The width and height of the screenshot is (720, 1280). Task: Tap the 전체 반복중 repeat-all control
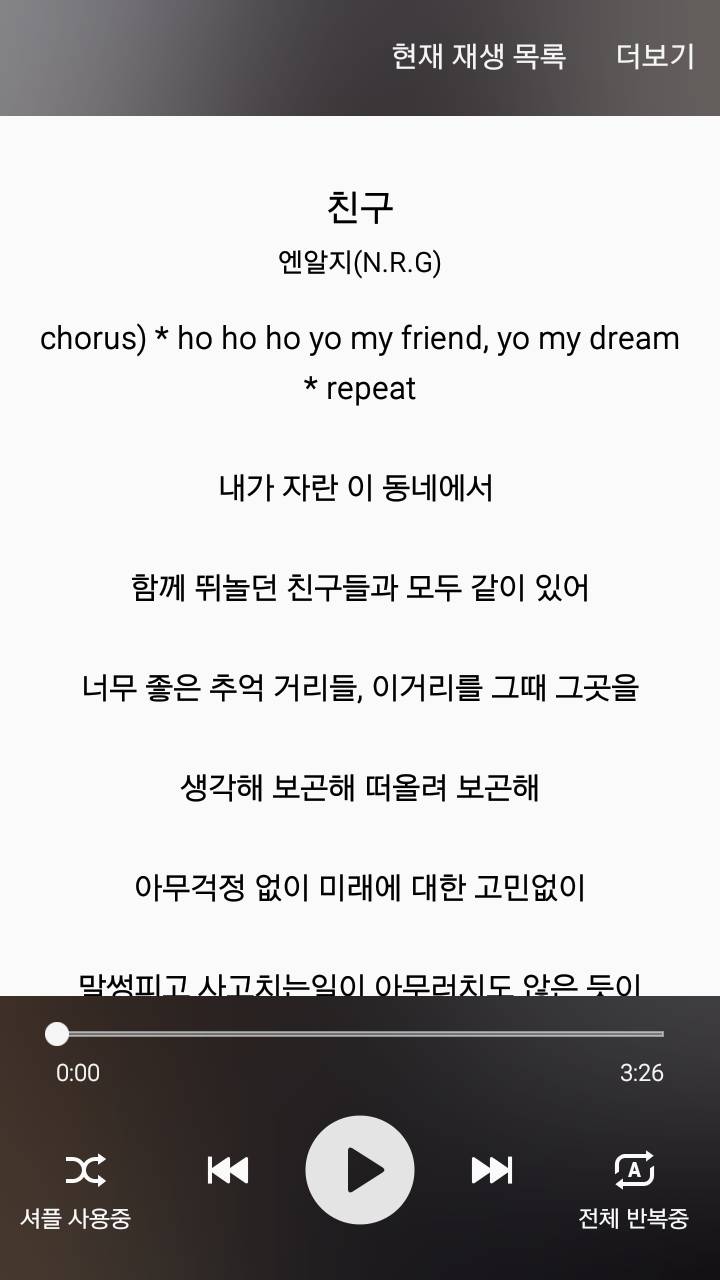(x=632, y=1185)
